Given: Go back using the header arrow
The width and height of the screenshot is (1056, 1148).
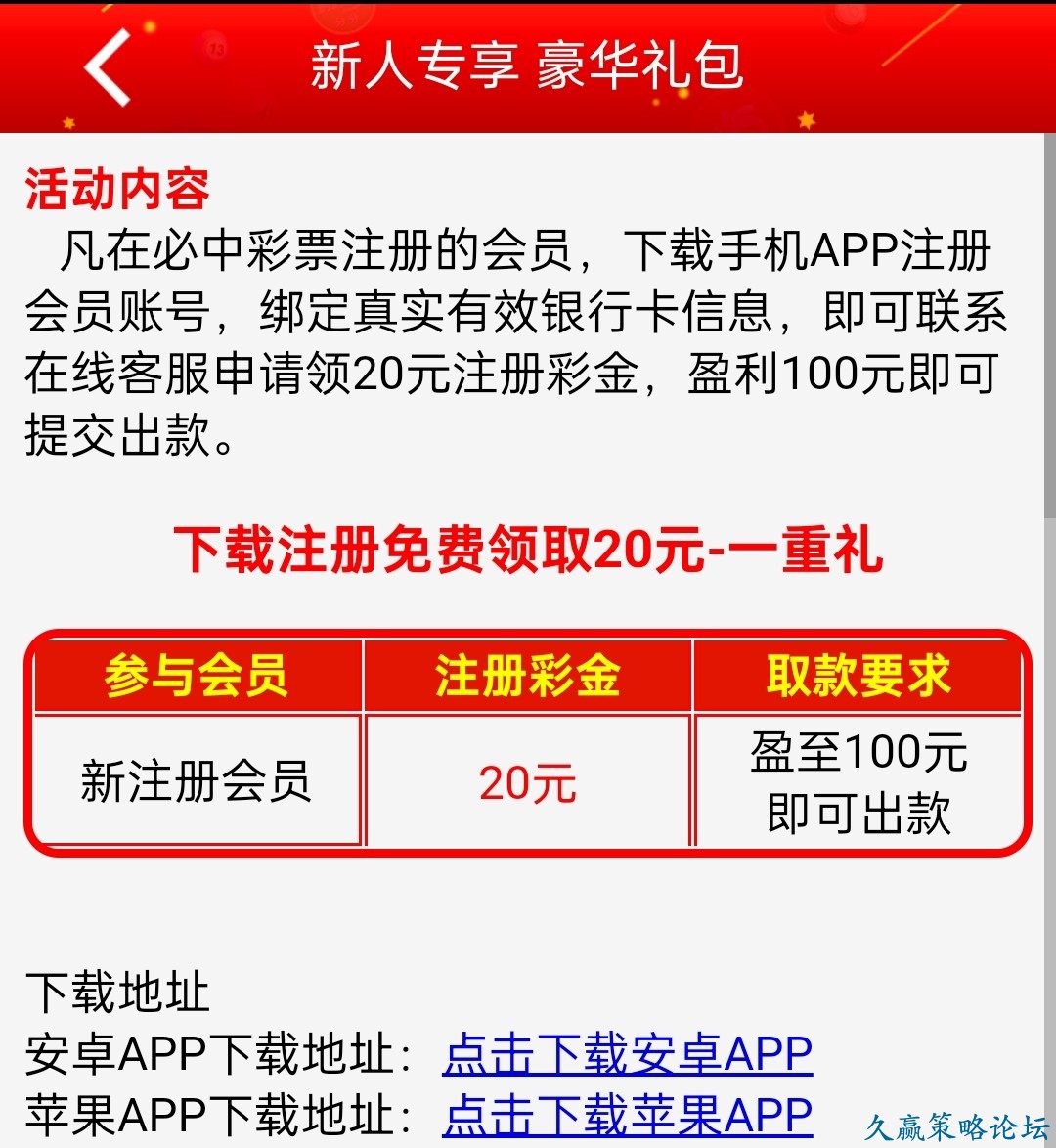Looking at the screenshot, I should tap(108, 66).
